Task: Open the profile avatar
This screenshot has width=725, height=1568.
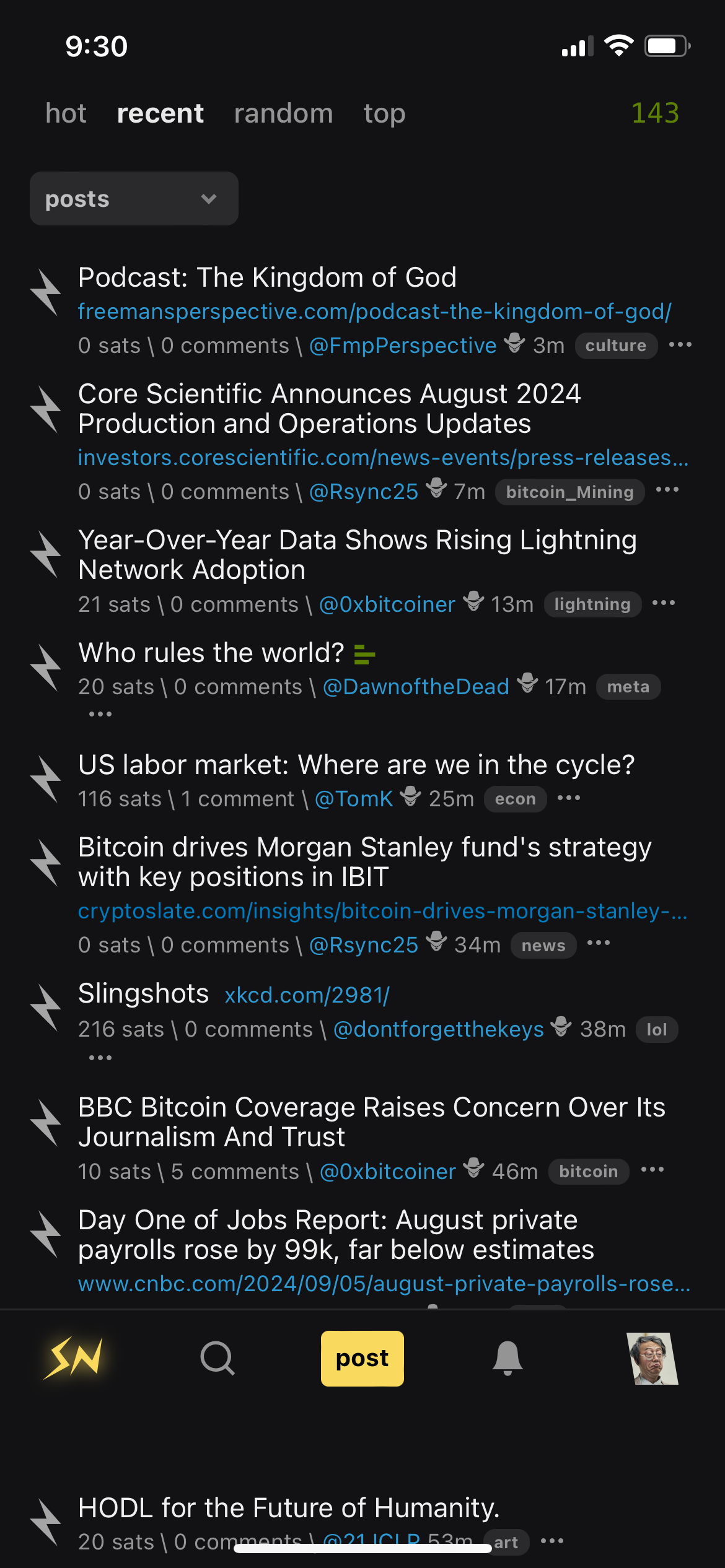Action: point(652,1358)
